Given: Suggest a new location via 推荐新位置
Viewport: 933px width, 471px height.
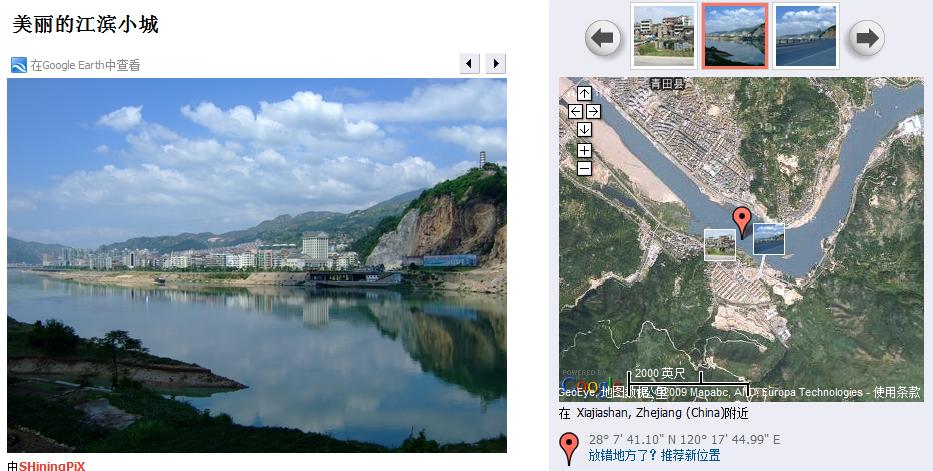Looking at the screenshot, I should tap(691, 455).
